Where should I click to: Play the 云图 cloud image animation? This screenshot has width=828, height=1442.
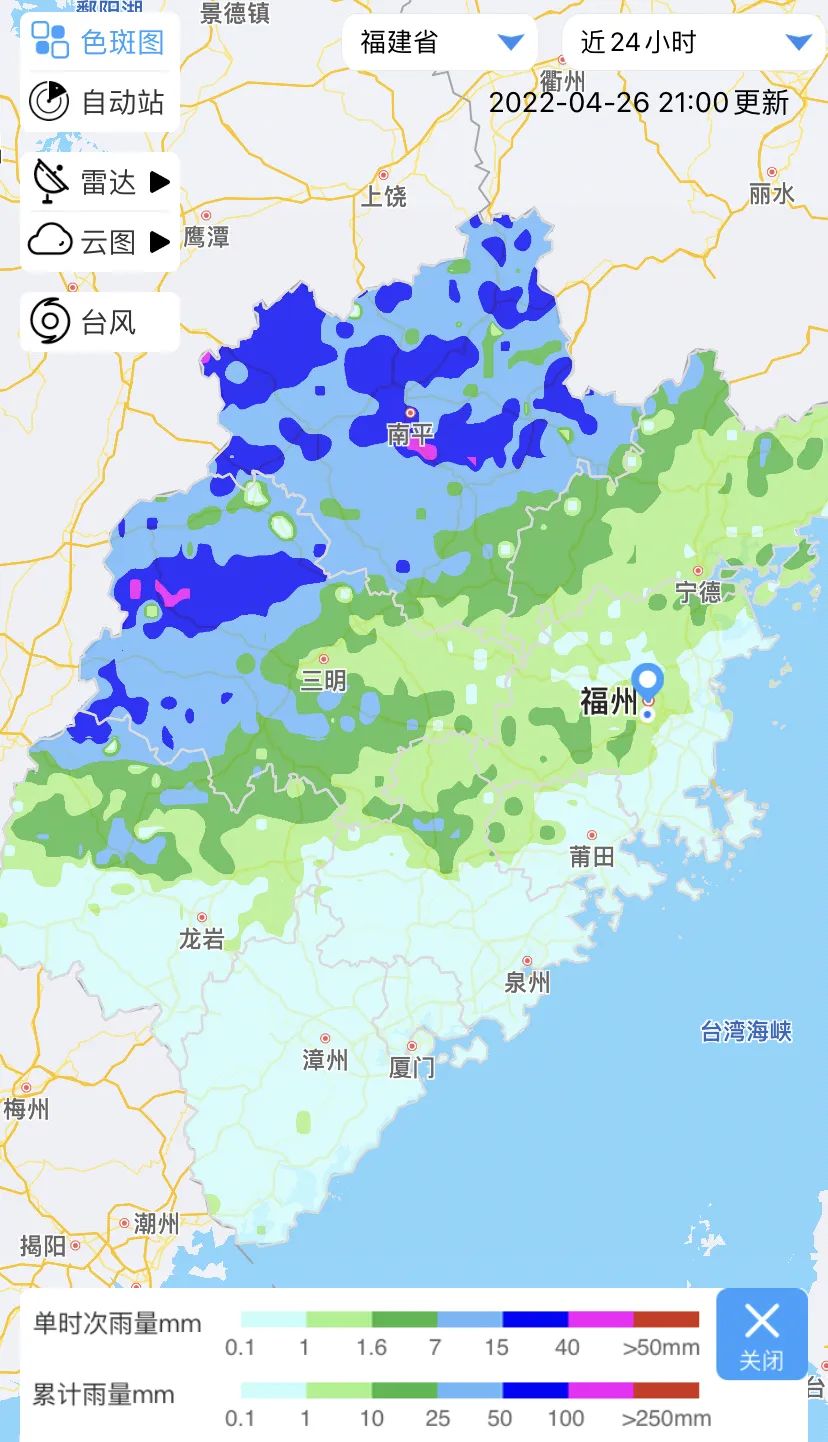159,241
